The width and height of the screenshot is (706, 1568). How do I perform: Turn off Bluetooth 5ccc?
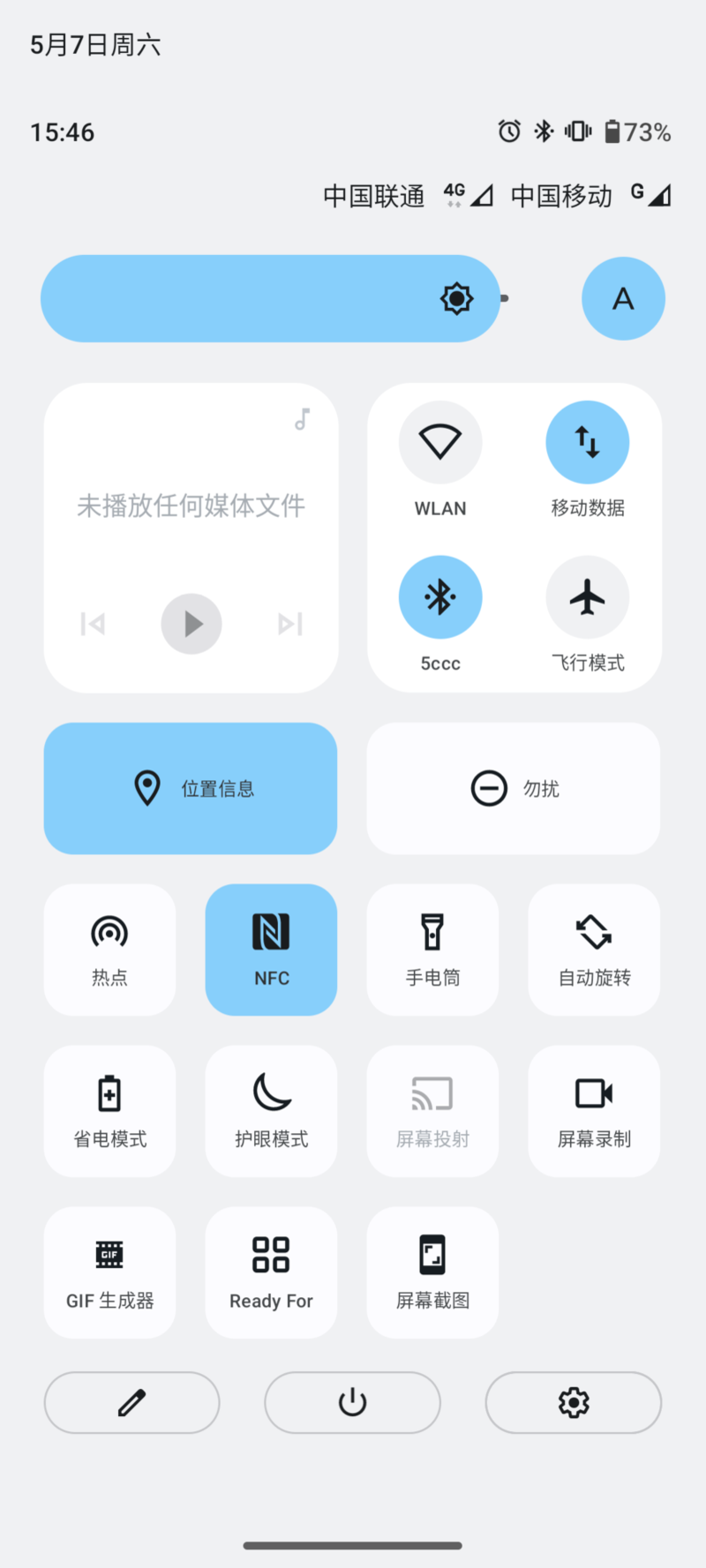point(440,597)
